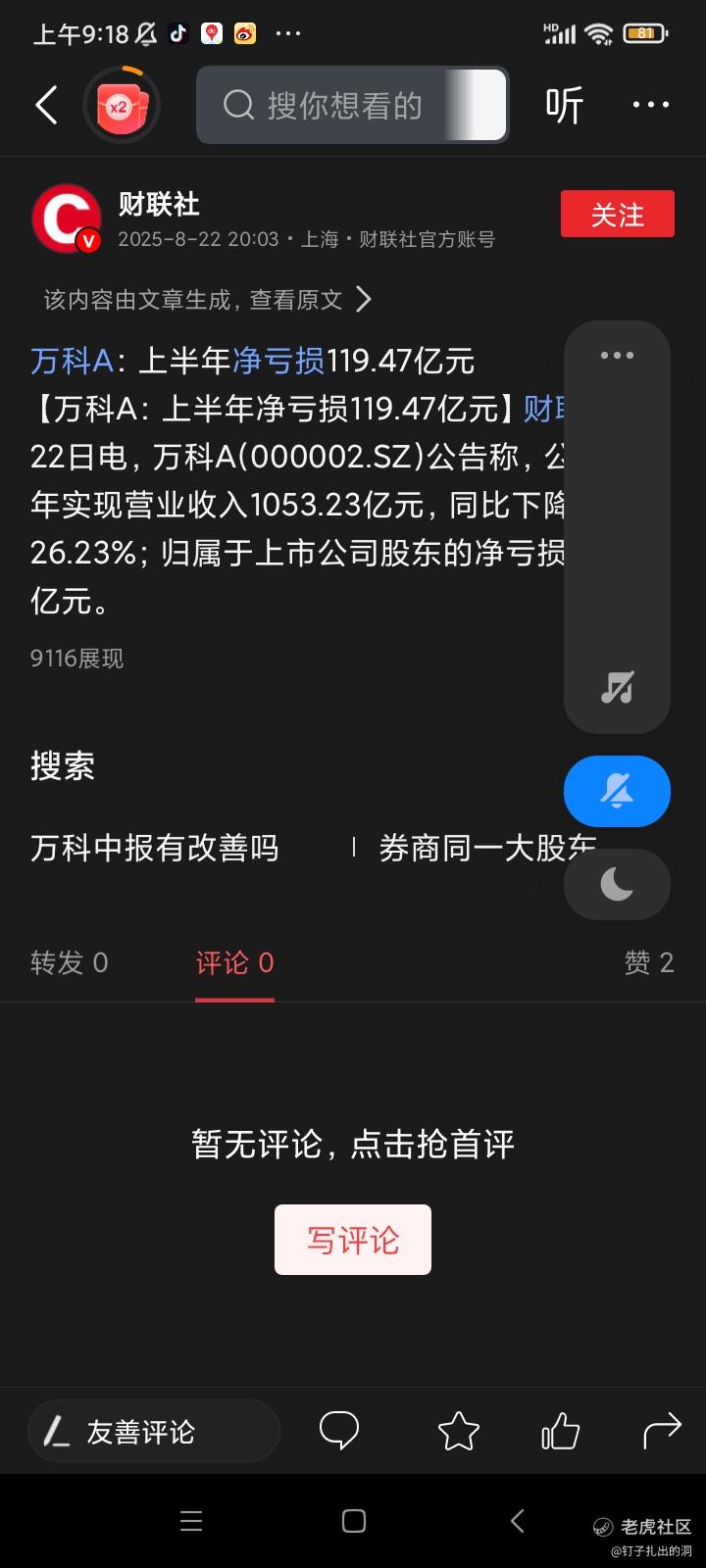Bookmark this post with the star icon
Screen dimensions: 706x1568
pos(458,1432)
